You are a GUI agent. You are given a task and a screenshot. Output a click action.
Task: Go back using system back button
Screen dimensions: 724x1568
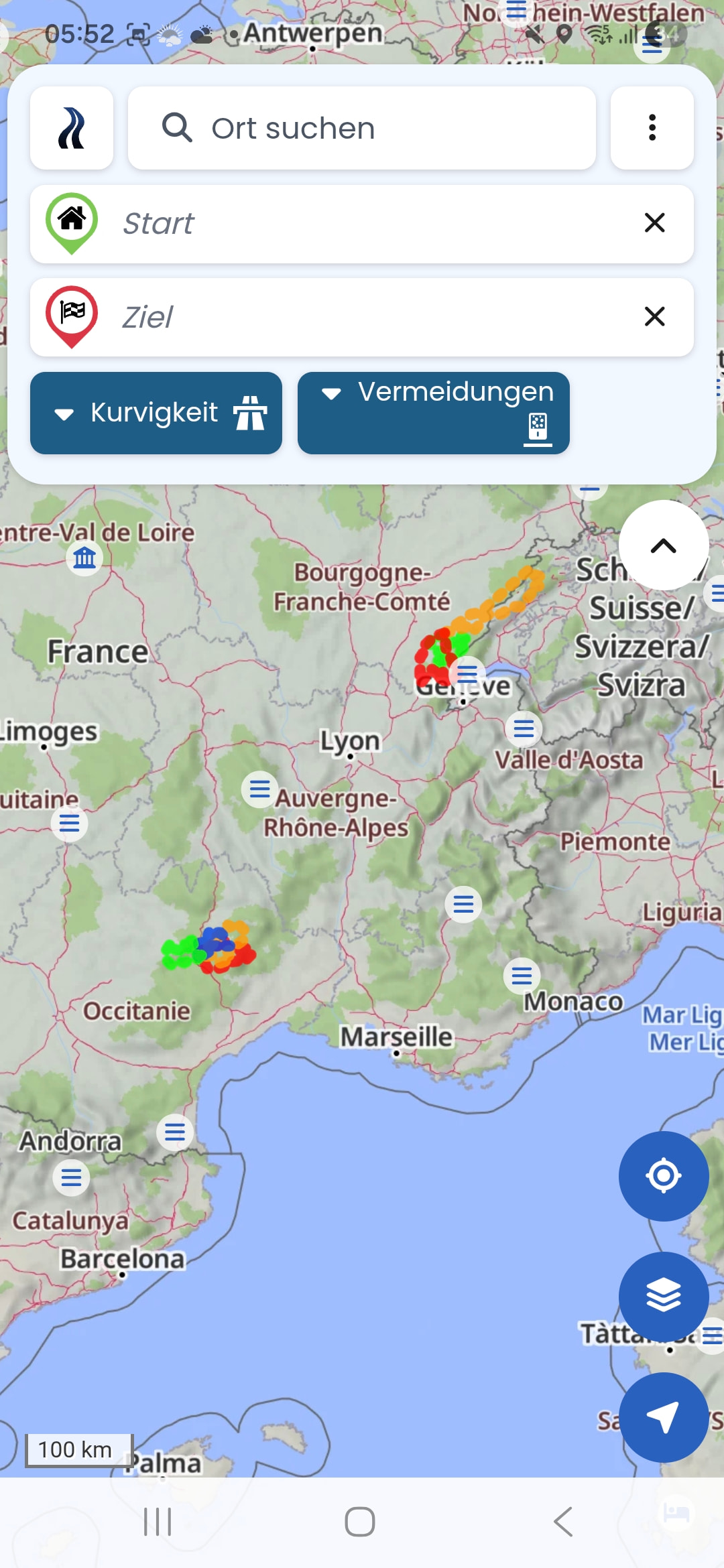click(x=563, y=1522)
